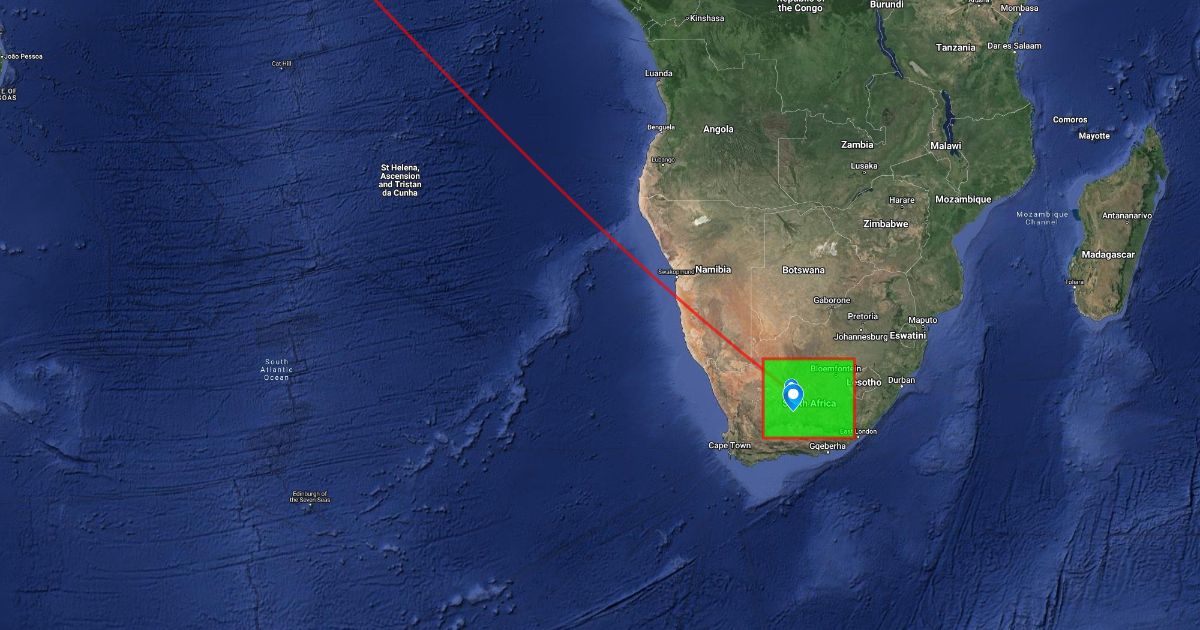Tap the location pin marker in South Africa
Viewport: 1200px width, 630px height.
(x=793, y=396)
